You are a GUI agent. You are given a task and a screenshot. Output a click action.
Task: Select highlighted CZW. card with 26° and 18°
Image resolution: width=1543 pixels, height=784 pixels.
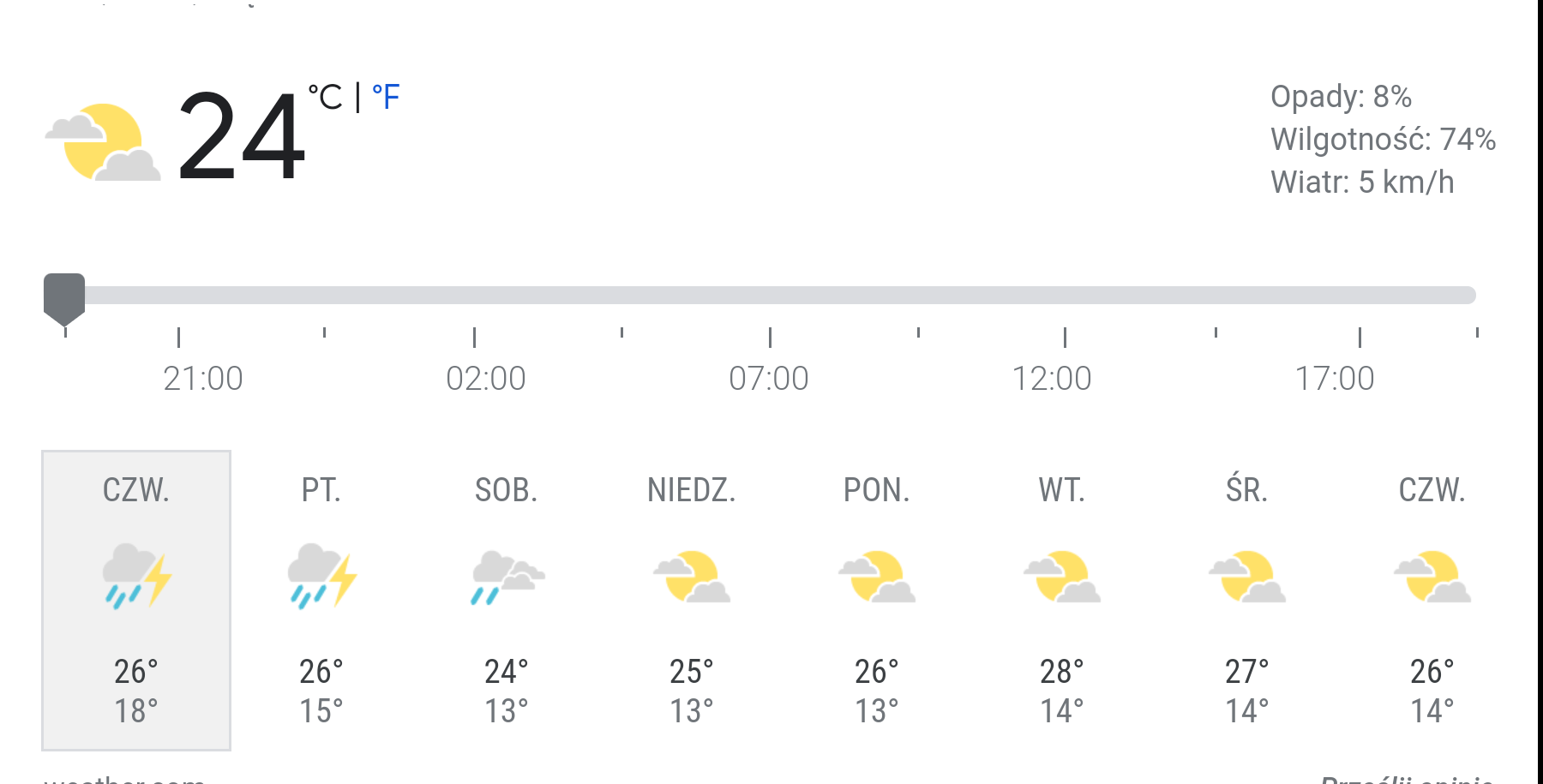[x=136, y=600]
